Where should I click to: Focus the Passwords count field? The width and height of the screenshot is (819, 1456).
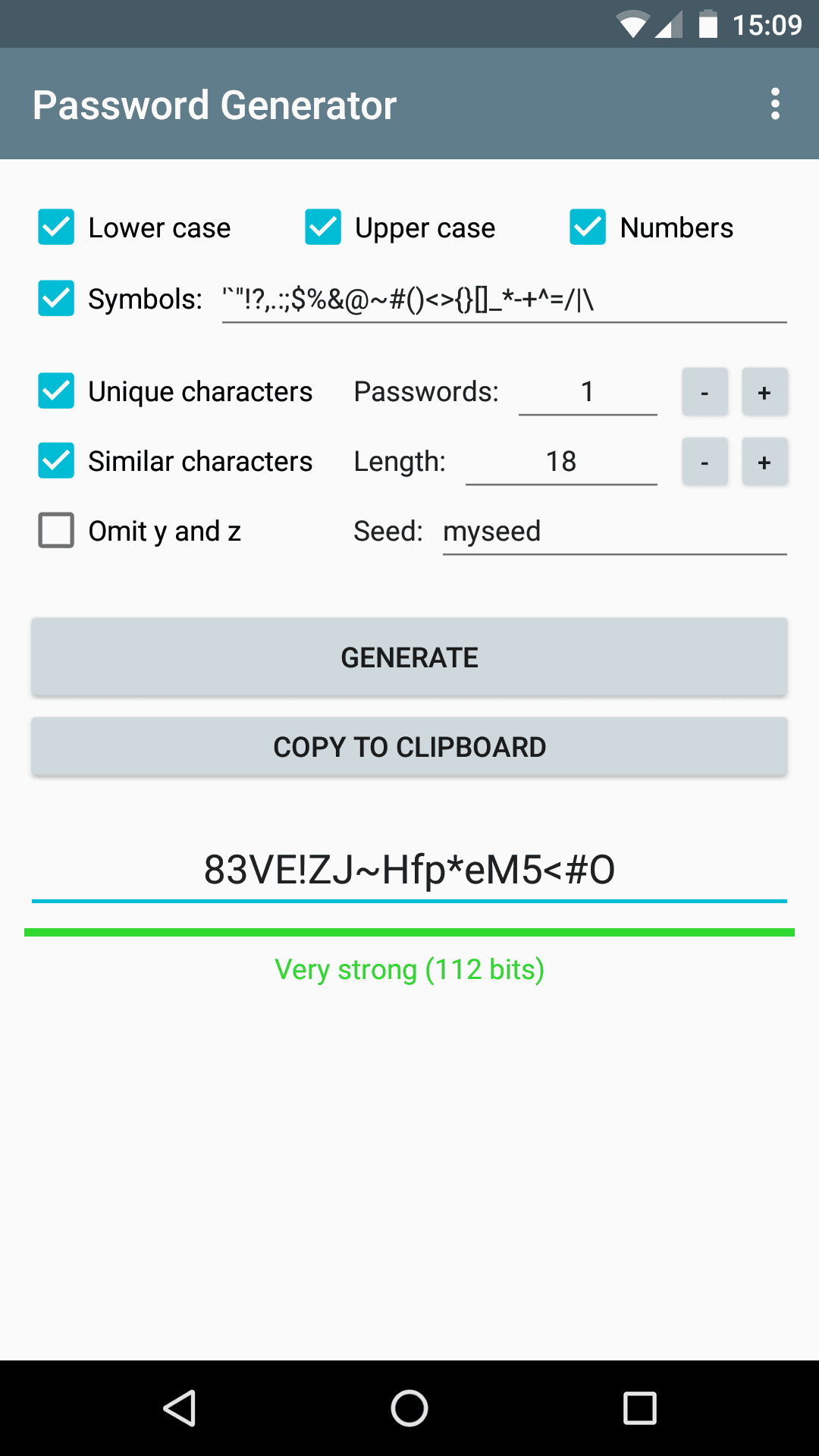(x=587, y=393)
